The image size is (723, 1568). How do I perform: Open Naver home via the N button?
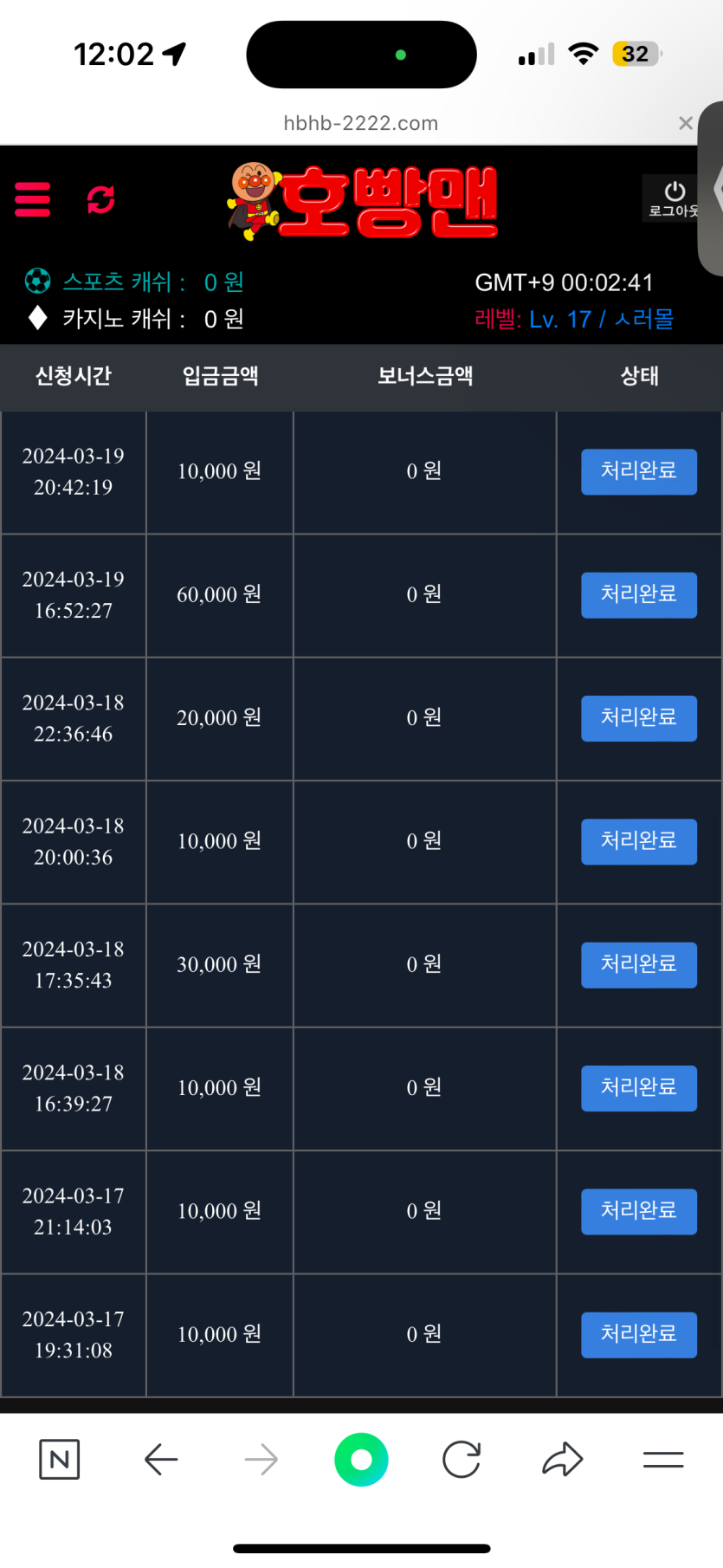click(x=60, y=1460)
